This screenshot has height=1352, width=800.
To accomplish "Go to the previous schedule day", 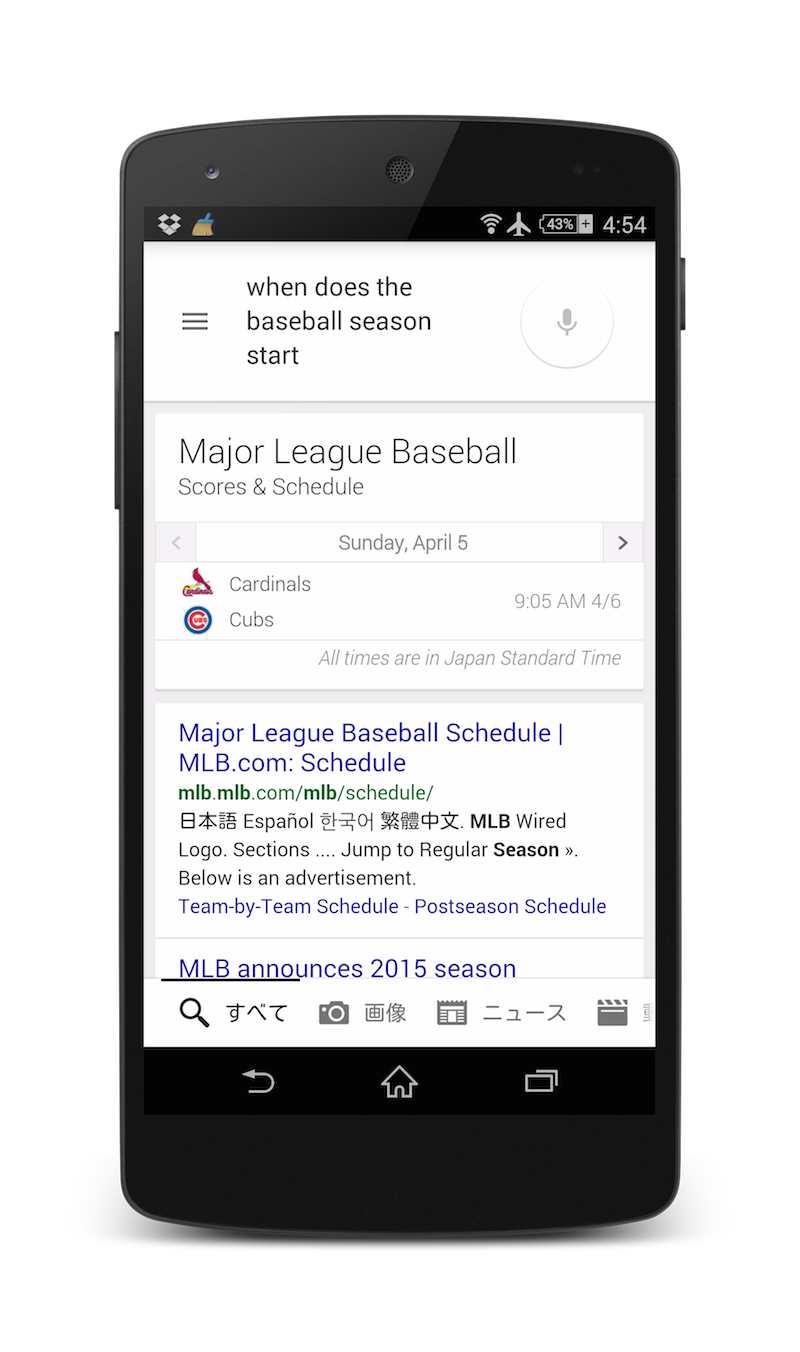I will click(176, 543).
